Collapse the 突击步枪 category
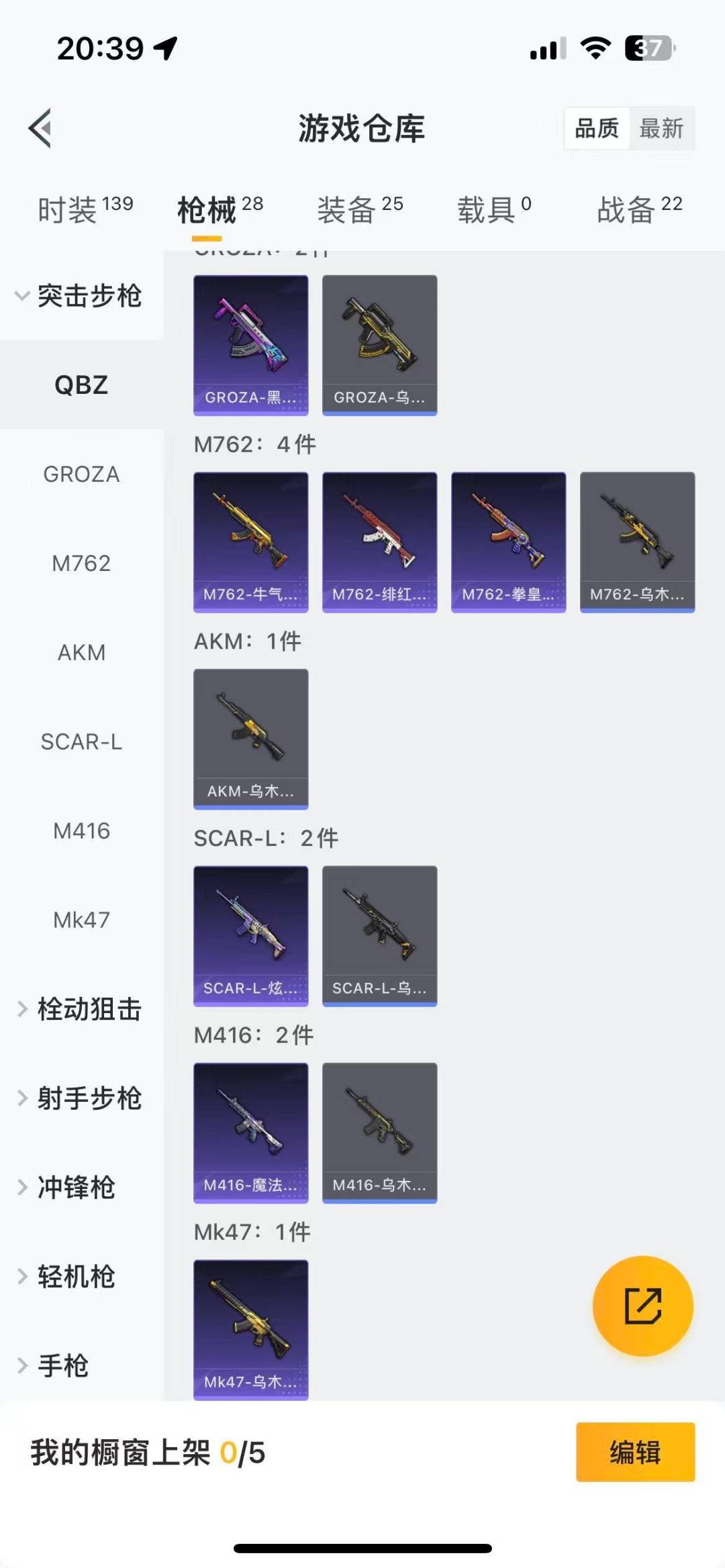The height and width of the screenshot is (1568, 725). click(x=81, y=296)
